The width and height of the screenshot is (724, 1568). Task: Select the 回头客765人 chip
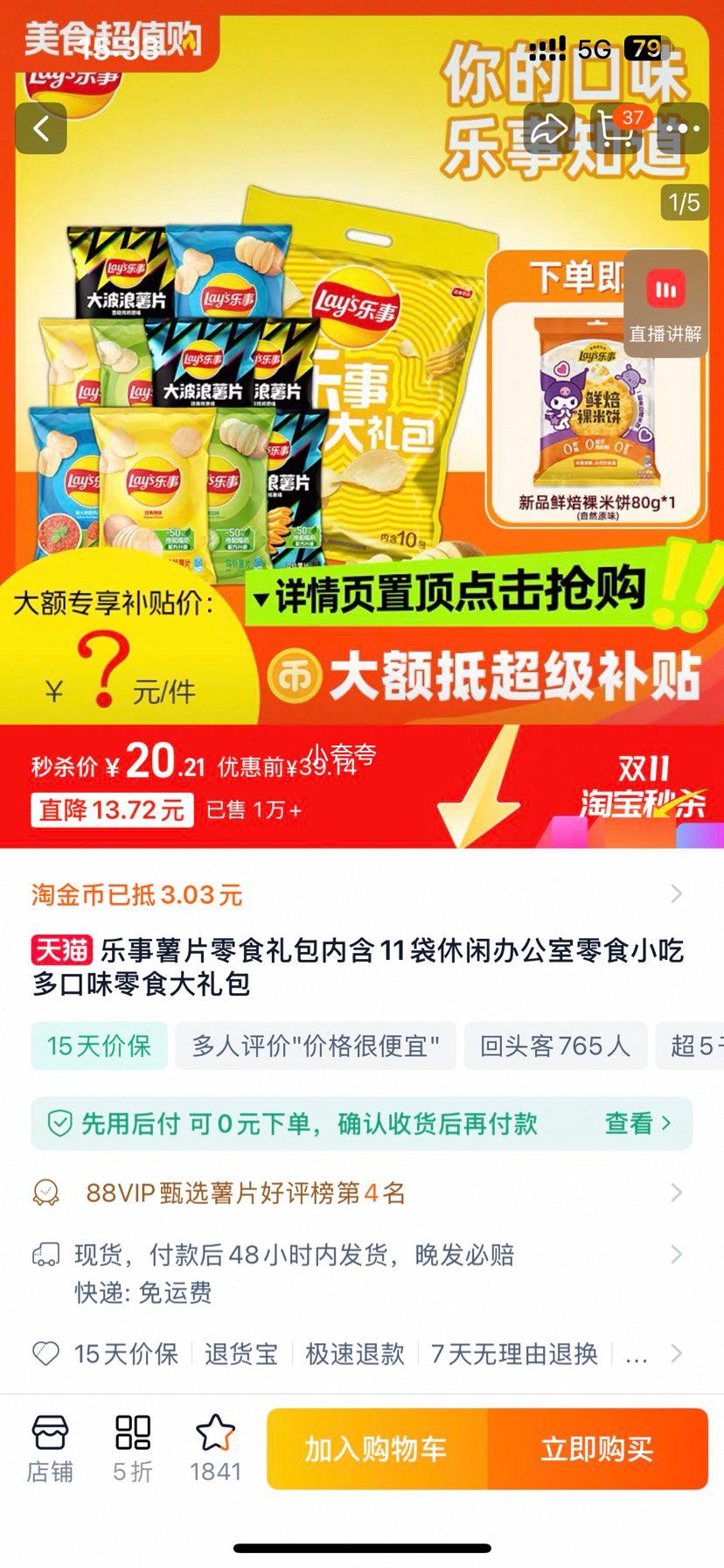point(554,1046)
